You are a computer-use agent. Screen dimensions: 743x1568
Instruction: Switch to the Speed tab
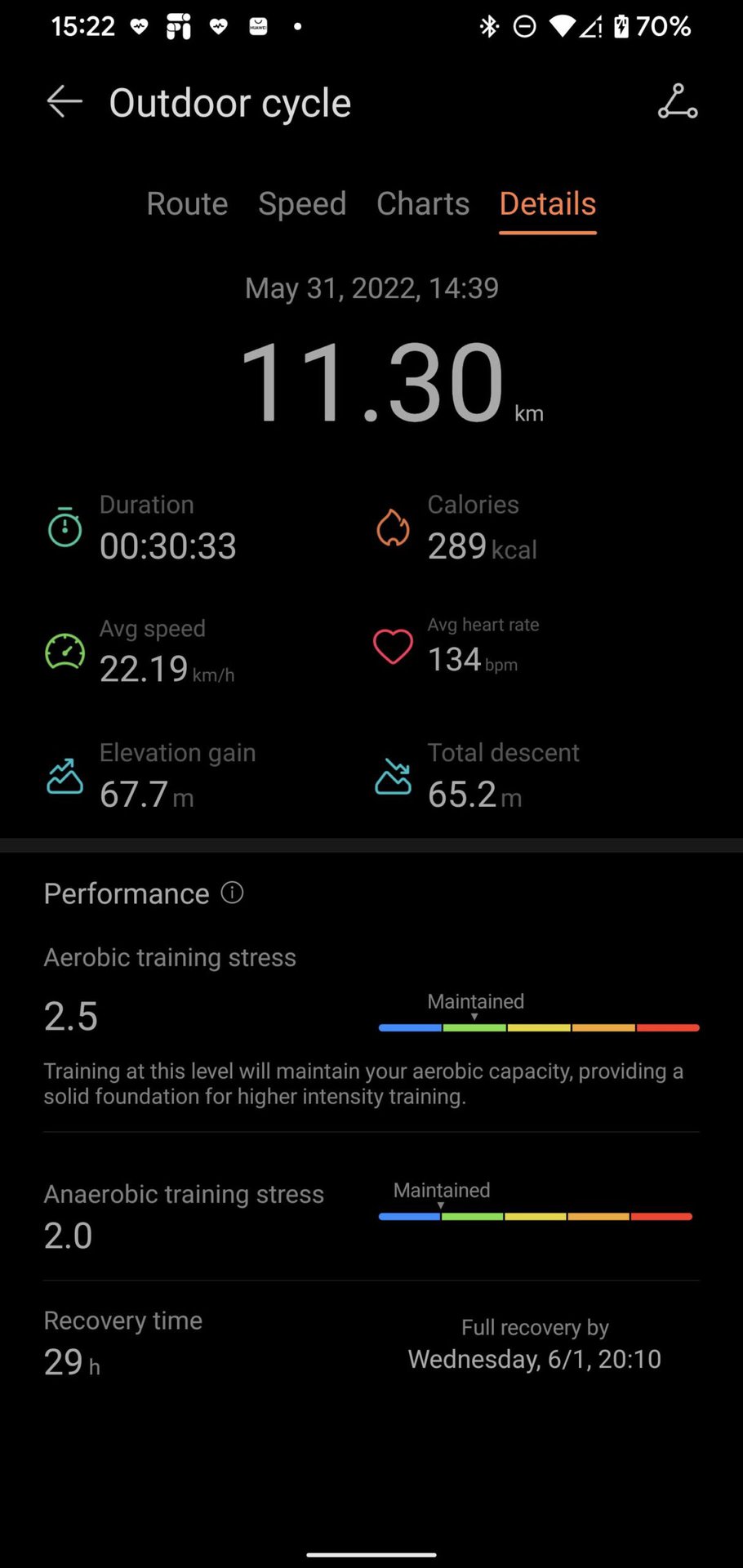pyautogui.click(x=302, y=203)
